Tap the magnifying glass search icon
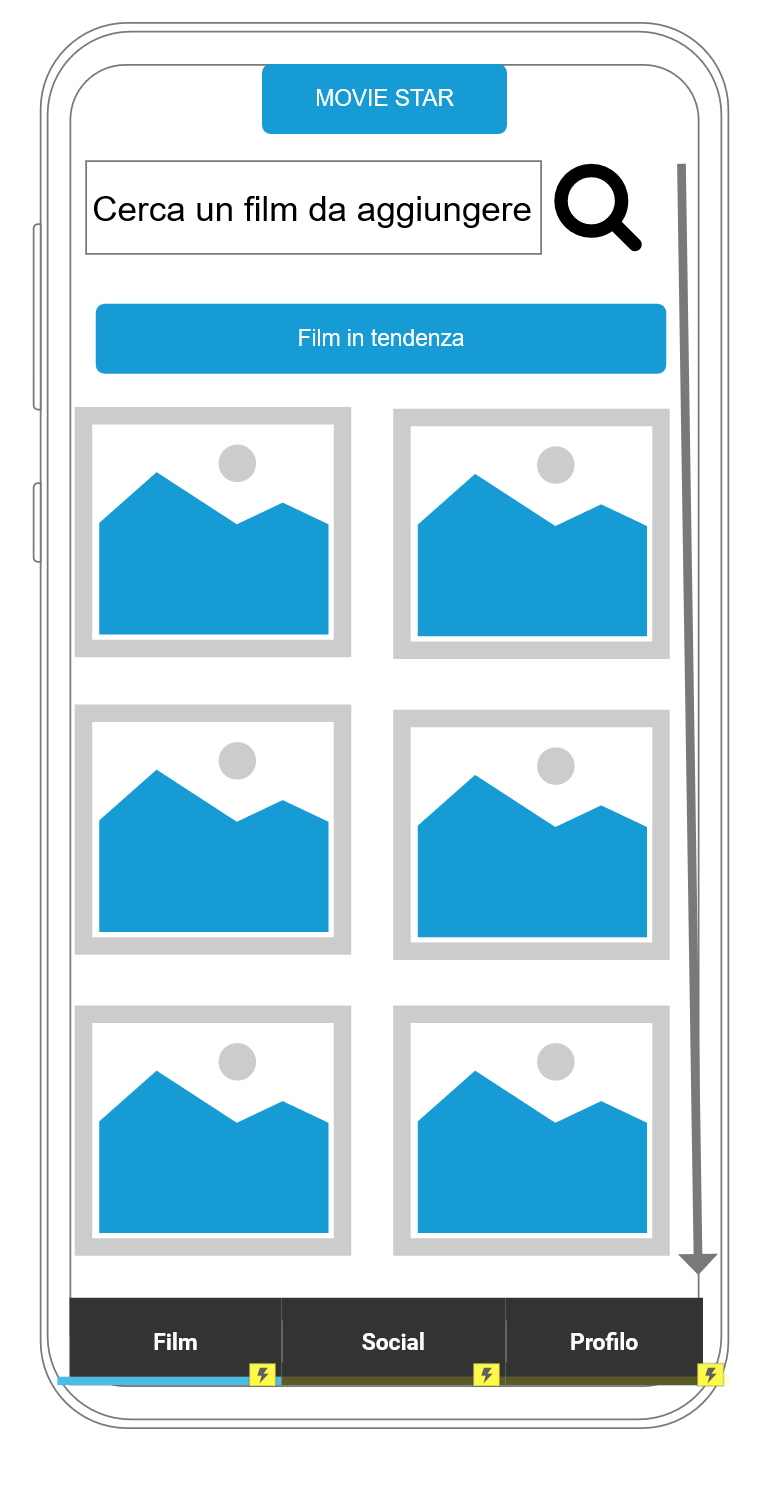 coord(597,206)
